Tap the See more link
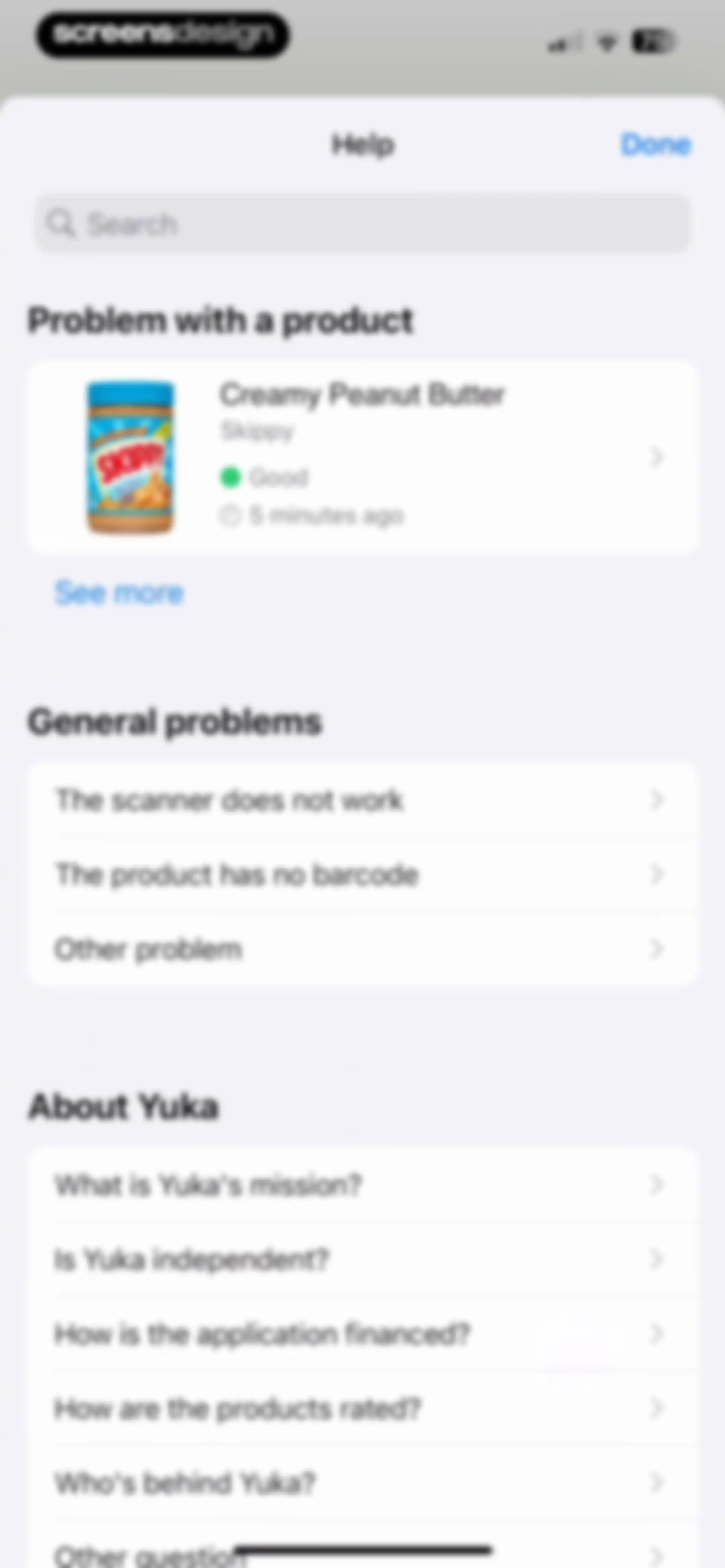725x1568 pixels. tap(119, 592)
